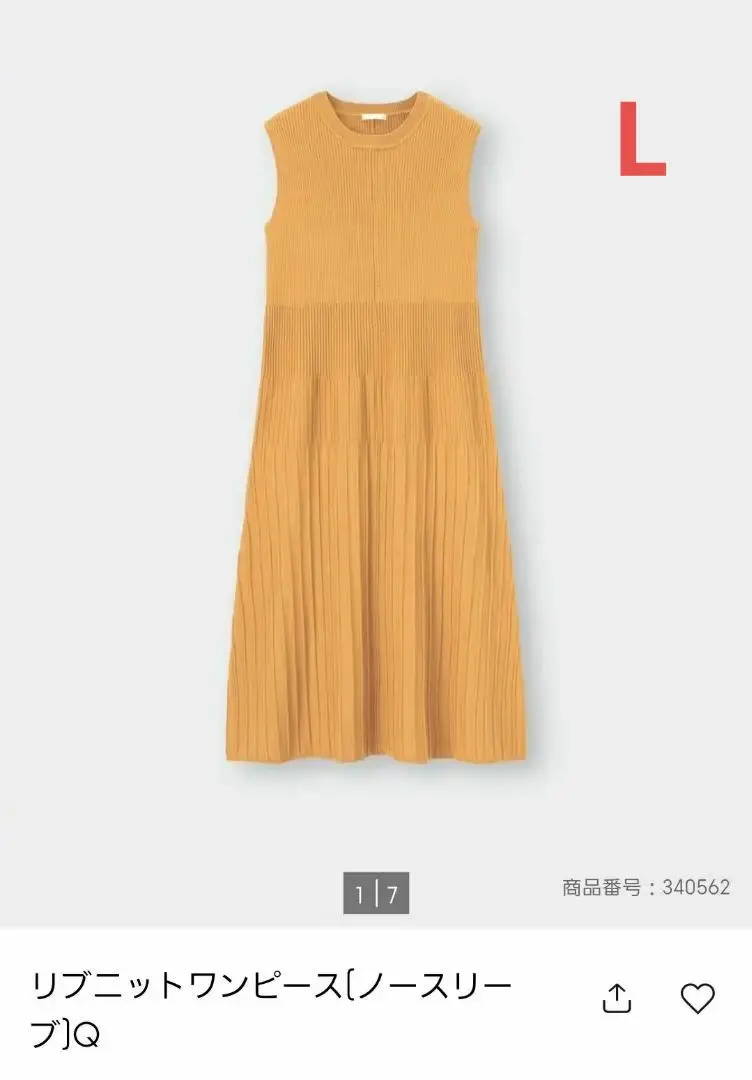Share this rib knit dress

pos(617,998)
